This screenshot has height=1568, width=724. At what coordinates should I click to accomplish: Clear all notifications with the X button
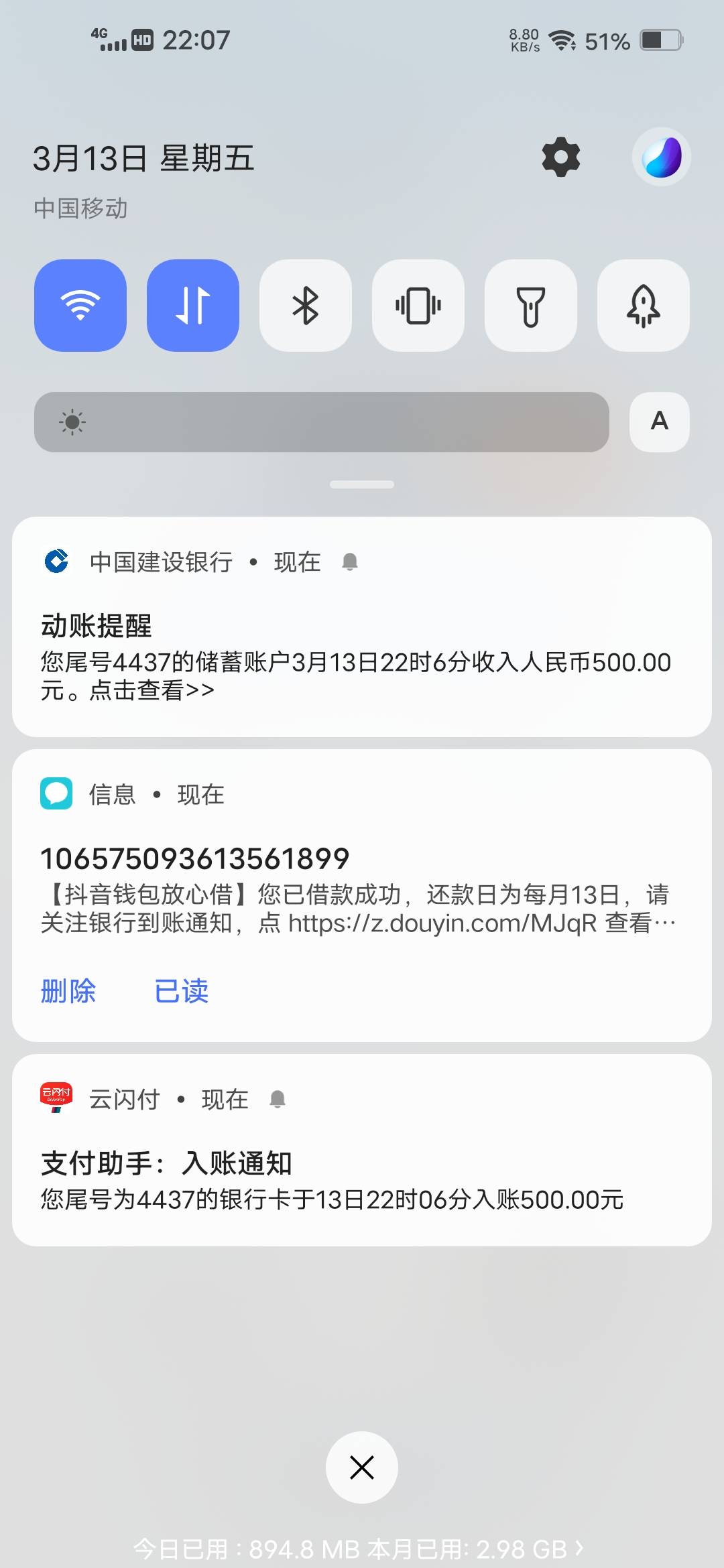pyautogui.click(x=362, y=1467)
